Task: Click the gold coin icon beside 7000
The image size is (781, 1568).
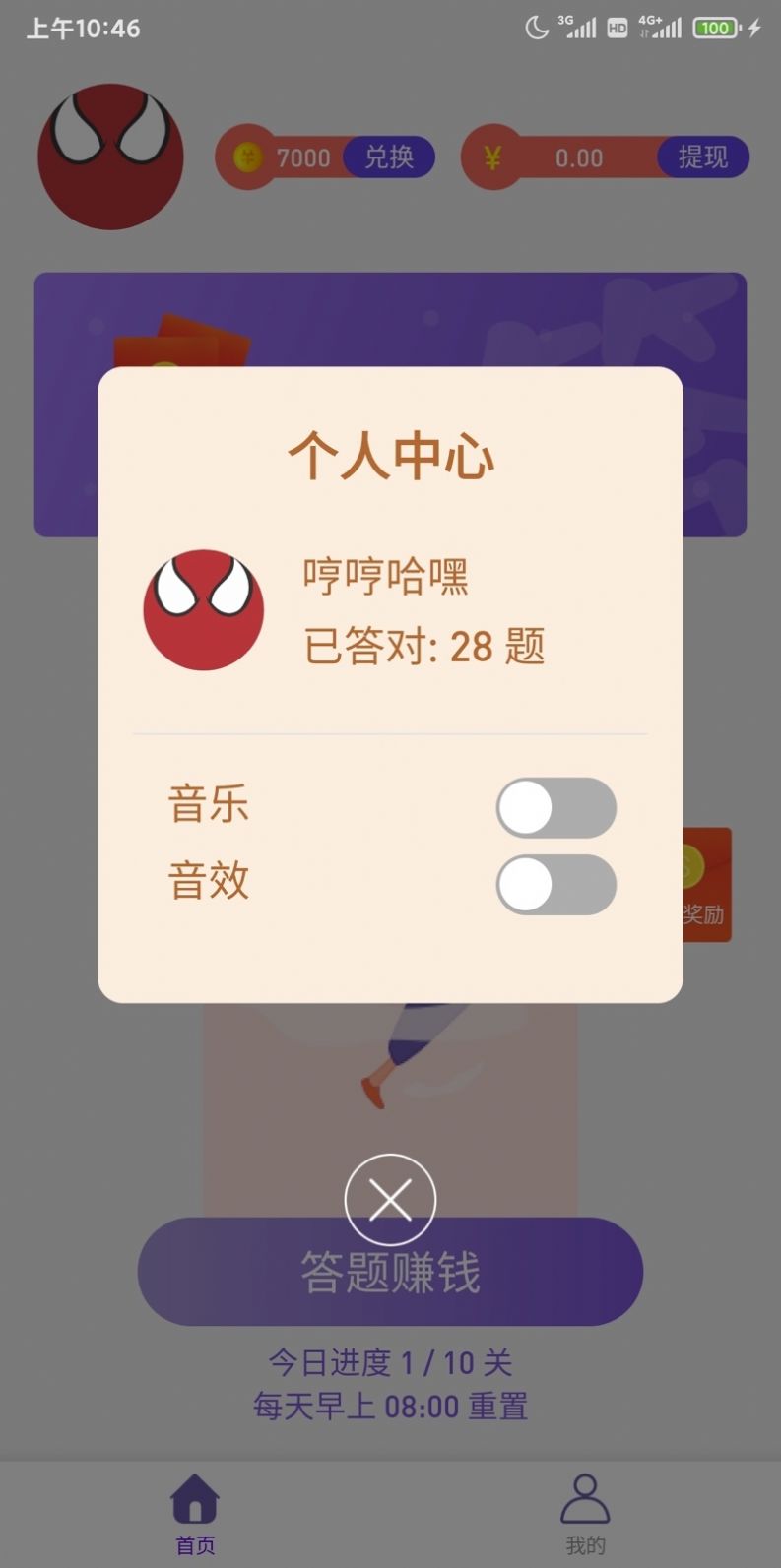Action: point(245,157)
